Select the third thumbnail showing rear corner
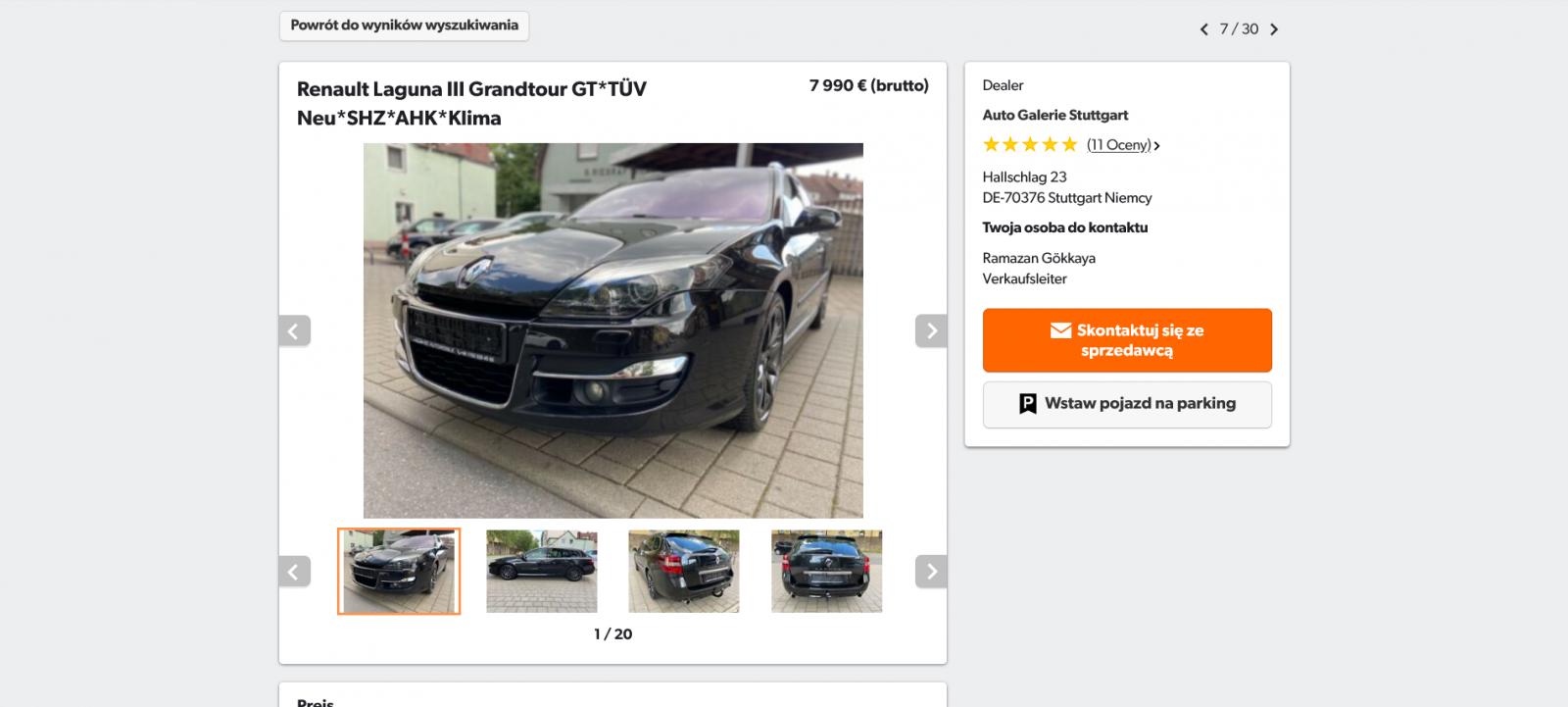Image resolution: width=1568 pixels, height=707 pixels. (684, 572)
